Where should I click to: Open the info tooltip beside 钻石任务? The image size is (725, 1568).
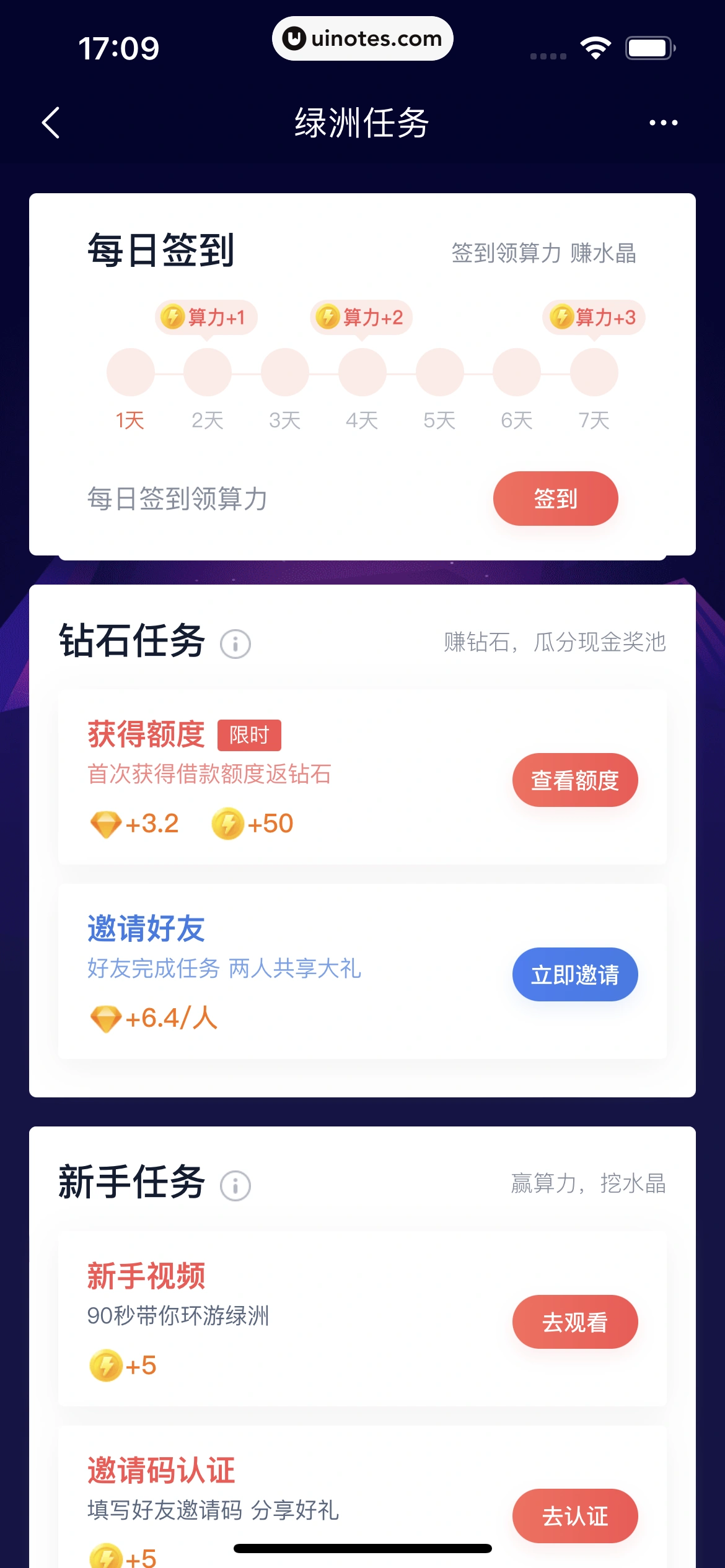coord(234,643)
